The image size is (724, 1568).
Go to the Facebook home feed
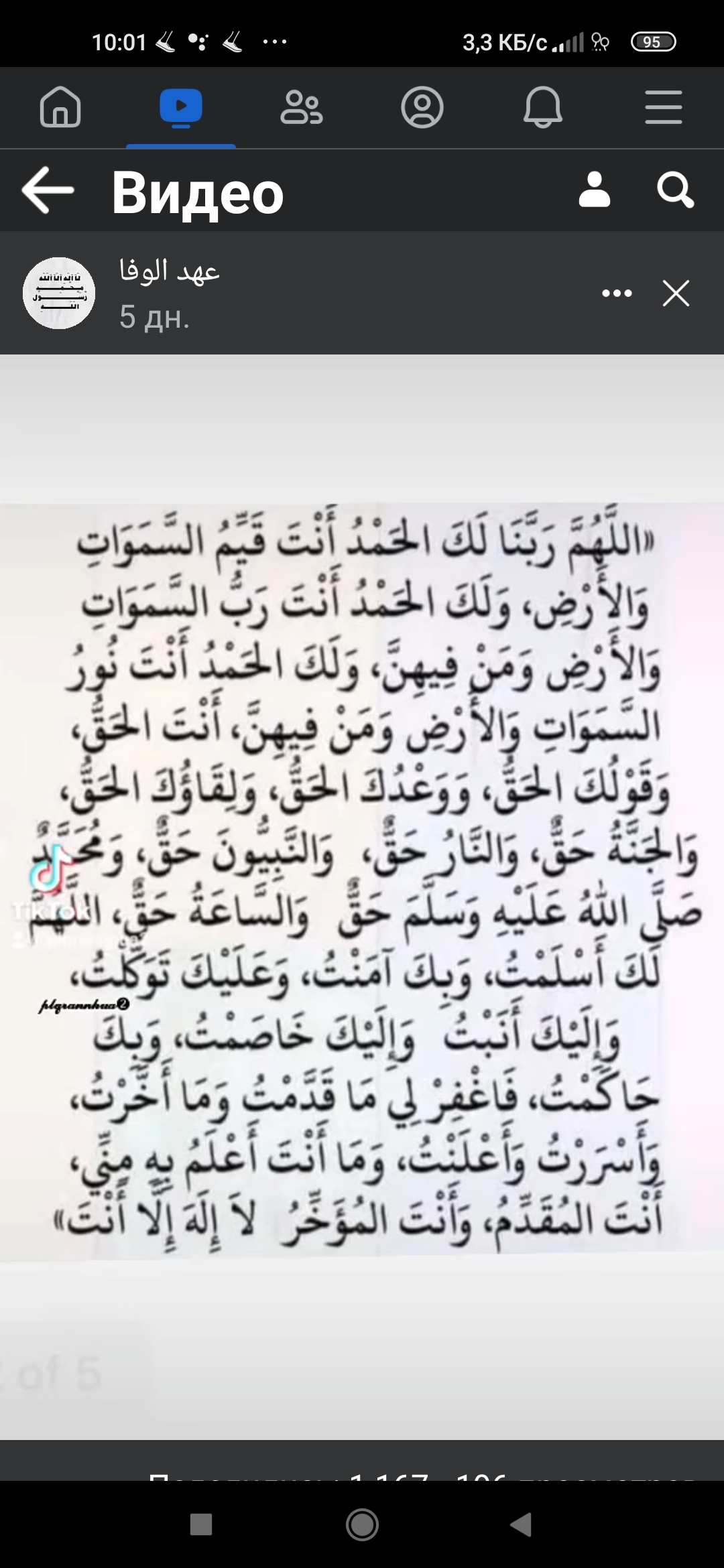[60, 107]
